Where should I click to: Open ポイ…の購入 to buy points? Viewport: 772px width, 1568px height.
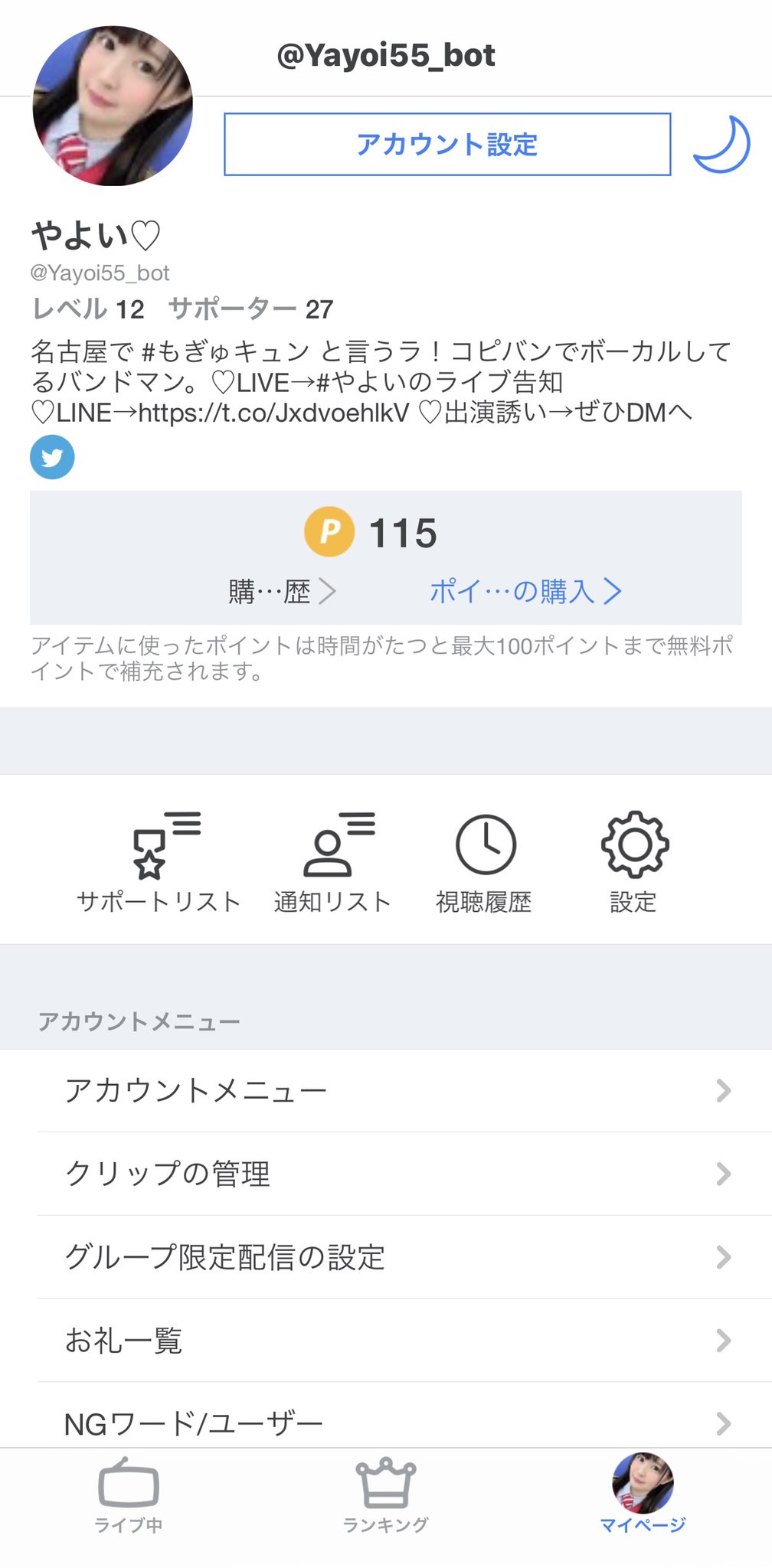point(525,591)
